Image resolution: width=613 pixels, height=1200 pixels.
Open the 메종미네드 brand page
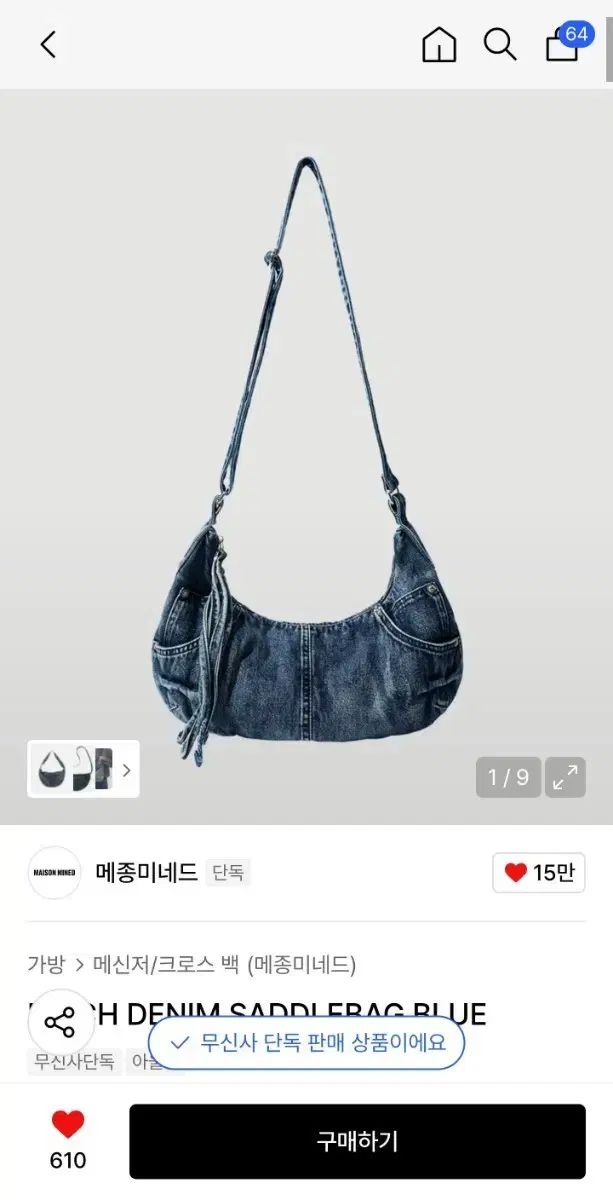146,873
